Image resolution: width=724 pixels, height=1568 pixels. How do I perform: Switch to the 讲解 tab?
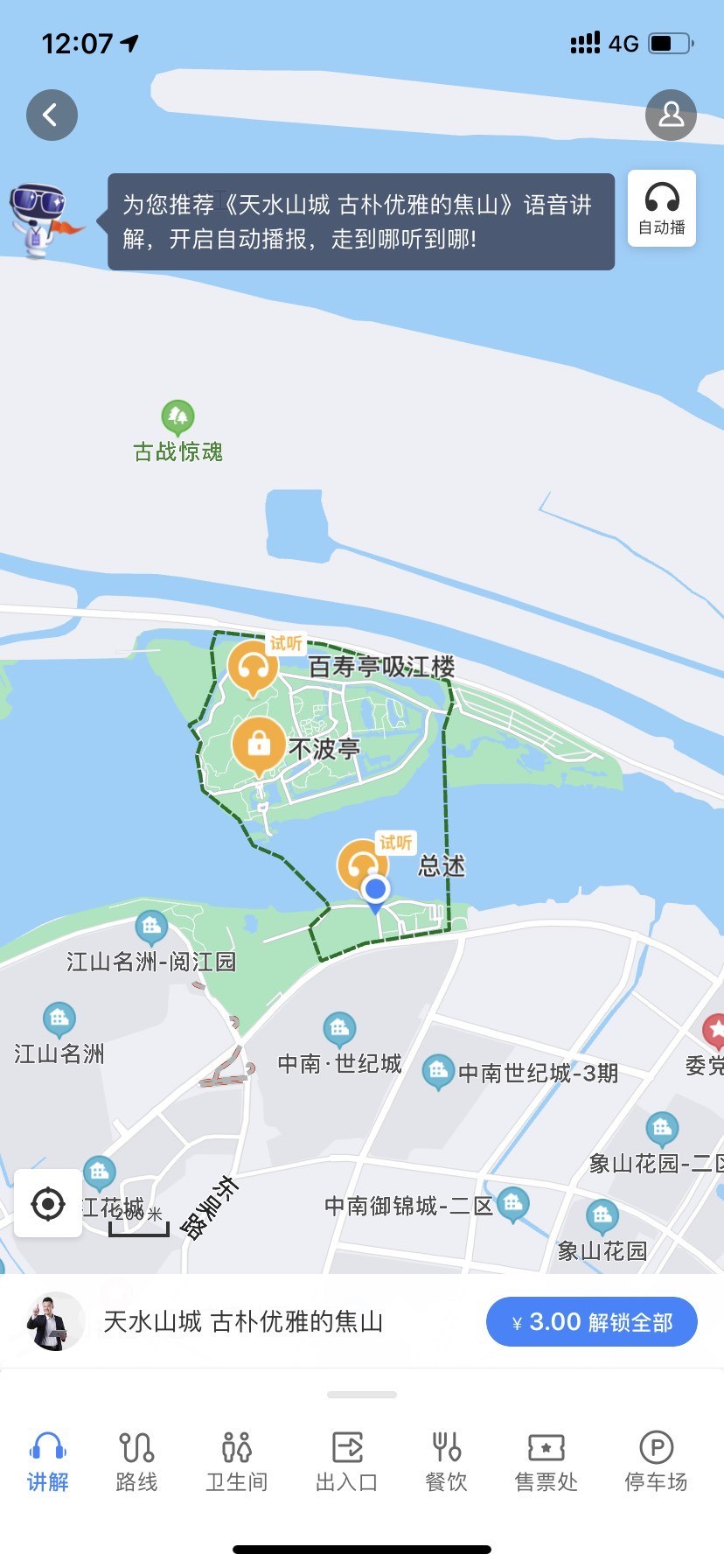pos(48,1462)
